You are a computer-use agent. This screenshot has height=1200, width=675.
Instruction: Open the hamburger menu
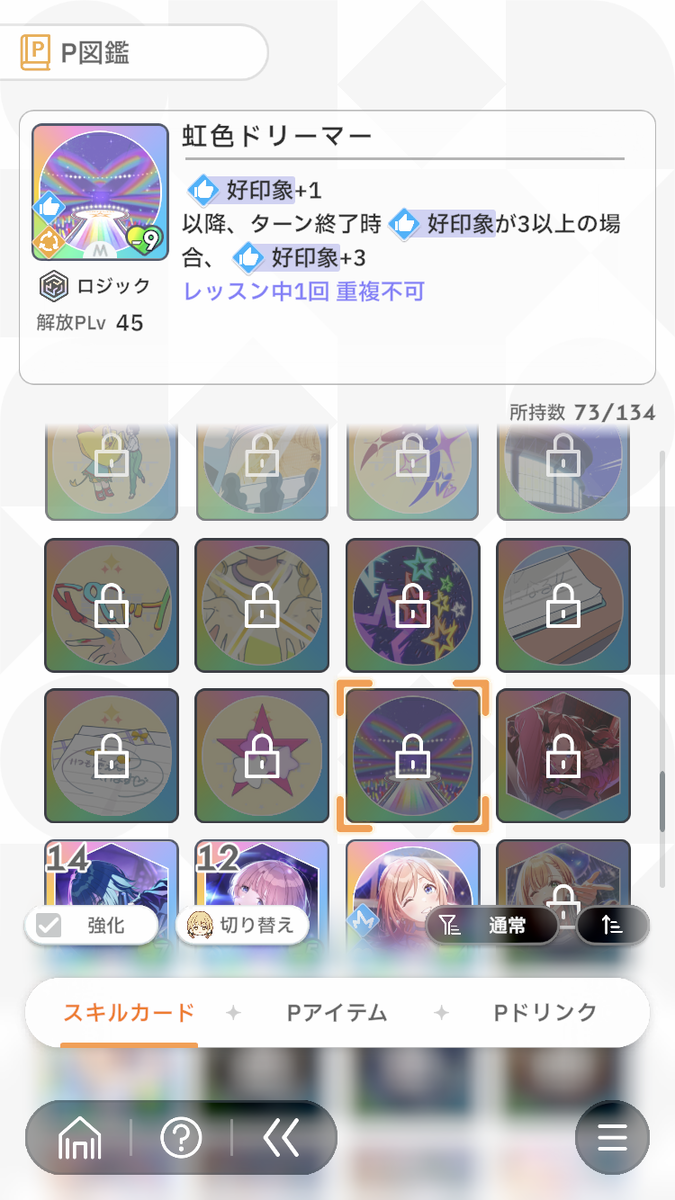click(612, 1138)
